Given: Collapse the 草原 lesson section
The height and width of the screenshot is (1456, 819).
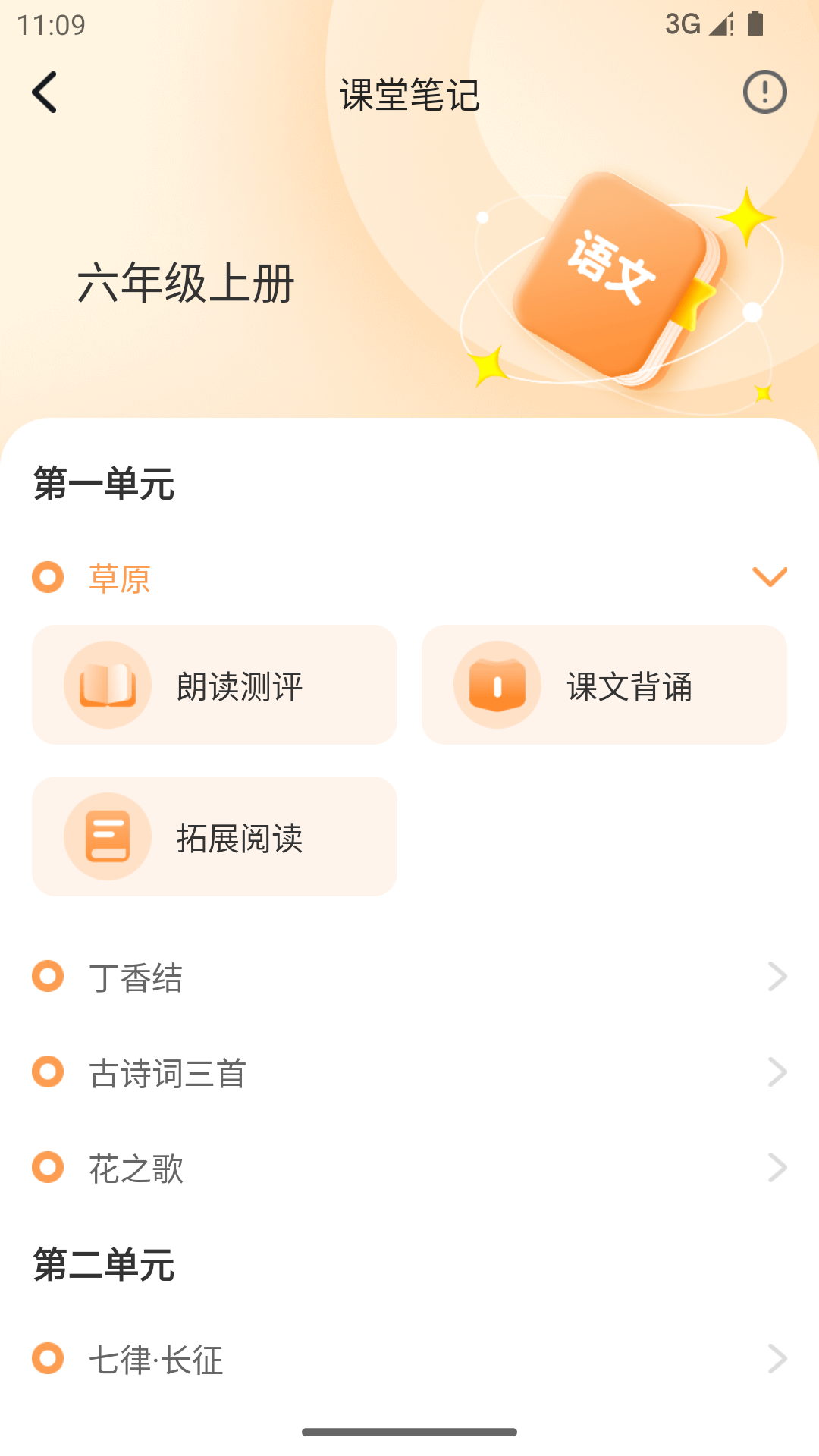Looking at the screenshot, I should click(769, 577).
